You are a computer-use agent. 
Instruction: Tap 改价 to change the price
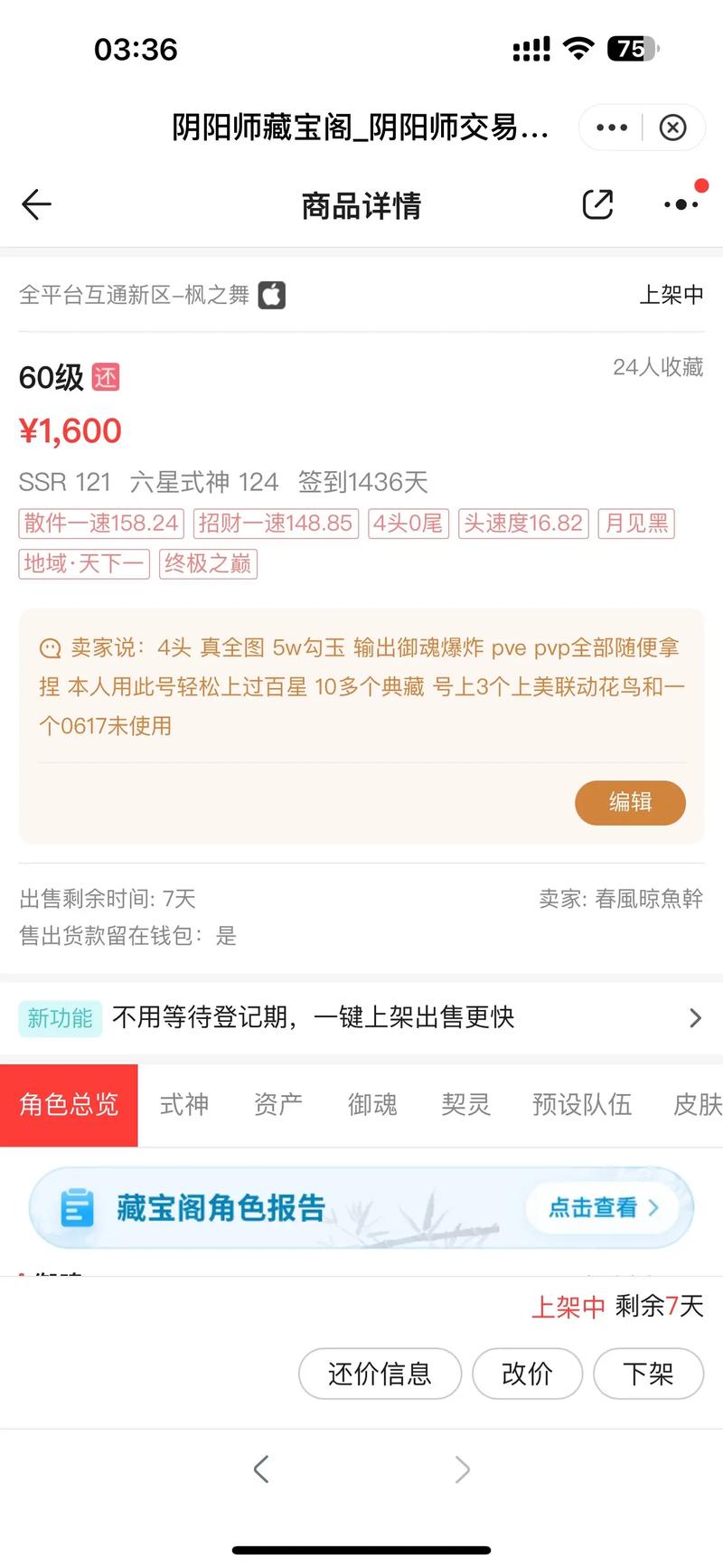tap(527, 1374)
